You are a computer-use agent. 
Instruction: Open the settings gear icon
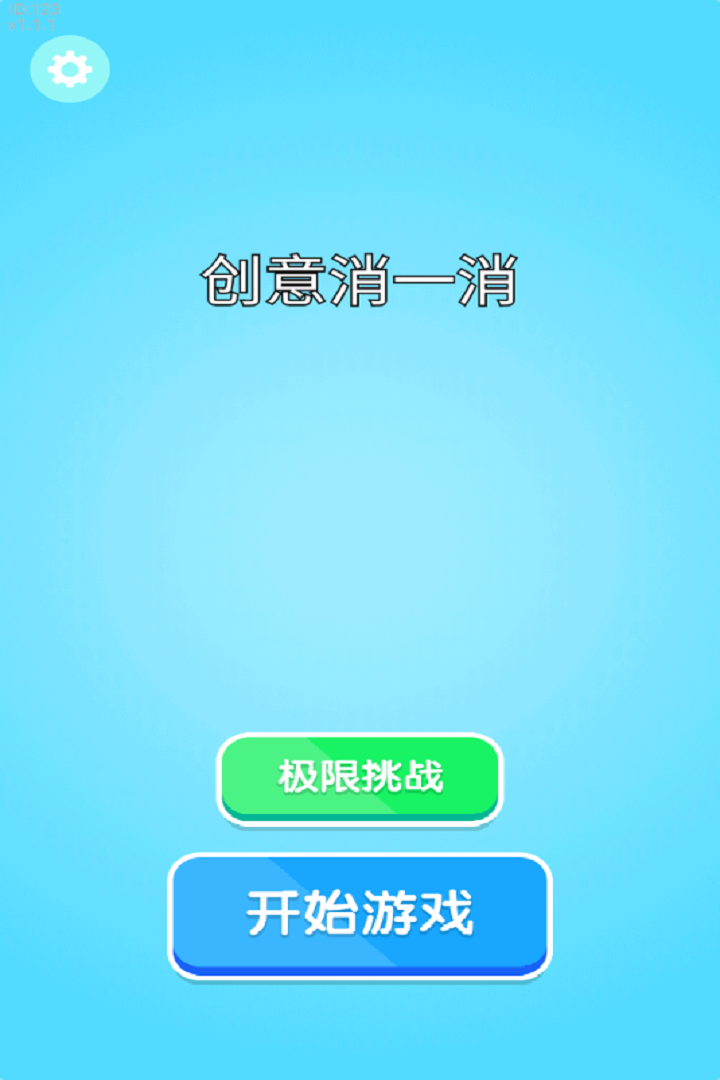coord(70,69)
